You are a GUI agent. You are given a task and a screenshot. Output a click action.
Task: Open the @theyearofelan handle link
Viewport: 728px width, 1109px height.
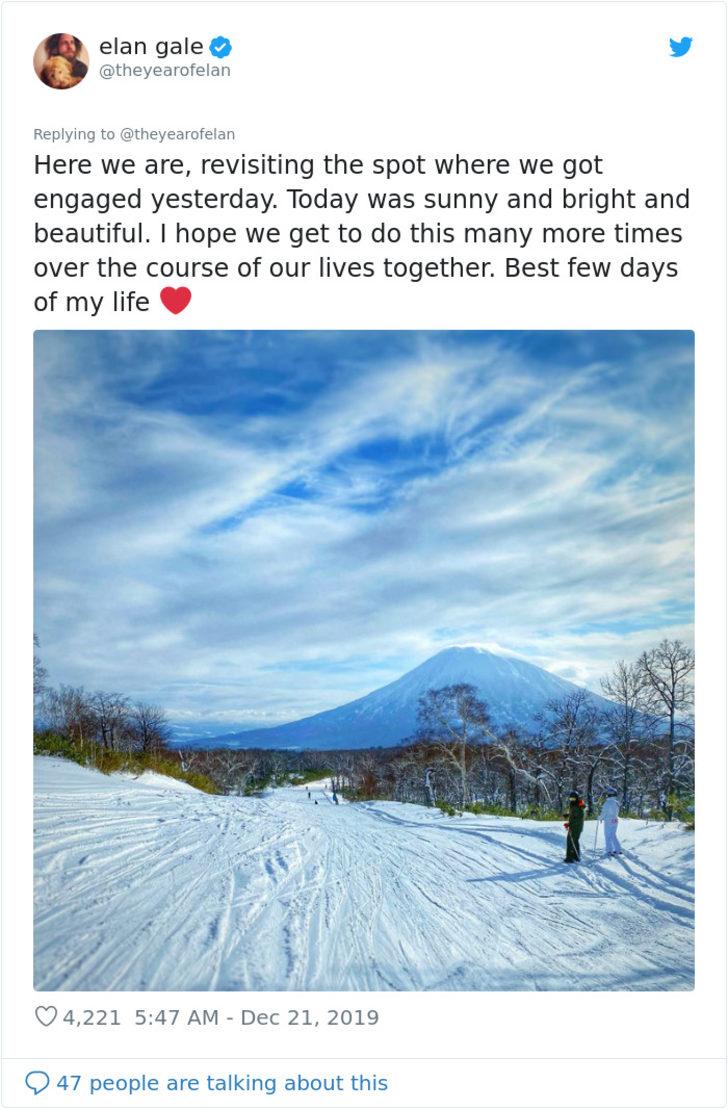click(164, 71)
